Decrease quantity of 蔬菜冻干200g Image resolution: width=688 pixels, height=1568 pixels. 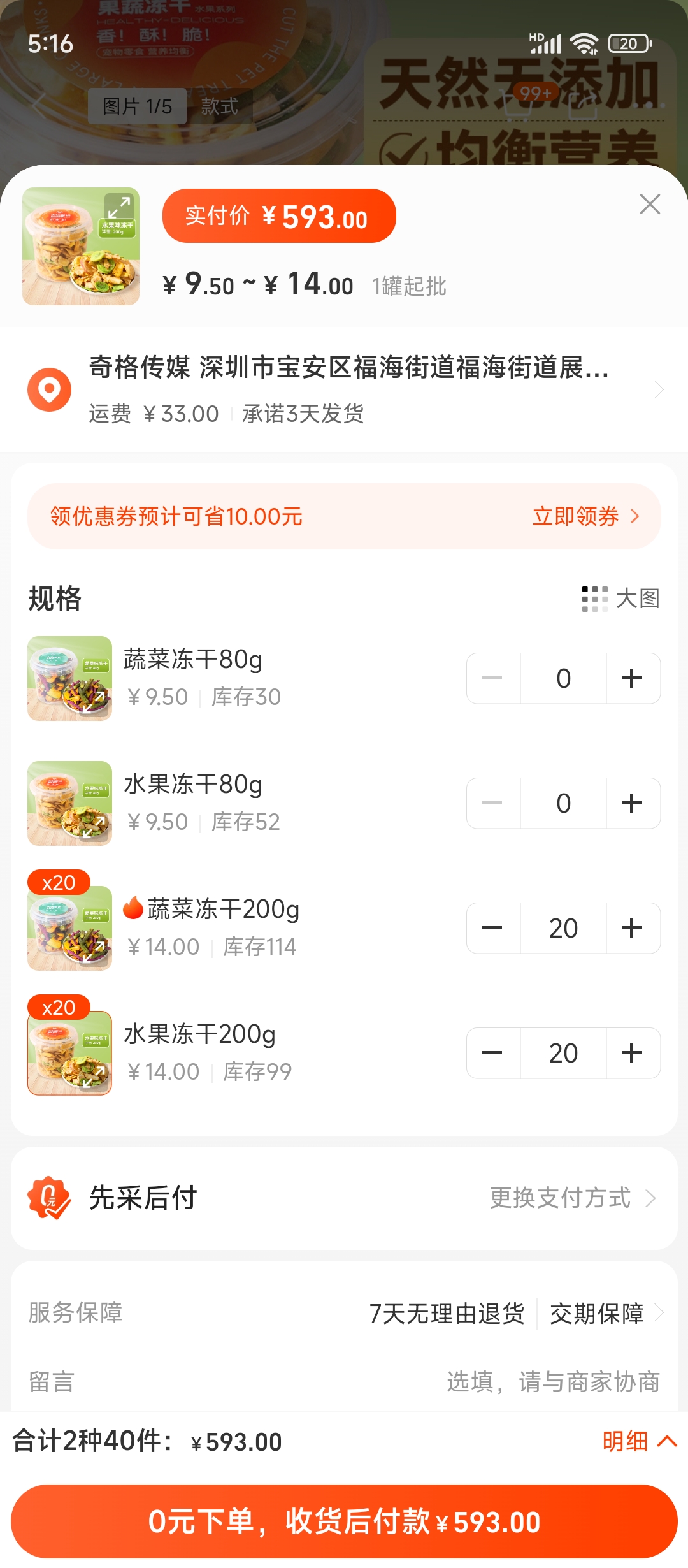(x=493, y=928)
